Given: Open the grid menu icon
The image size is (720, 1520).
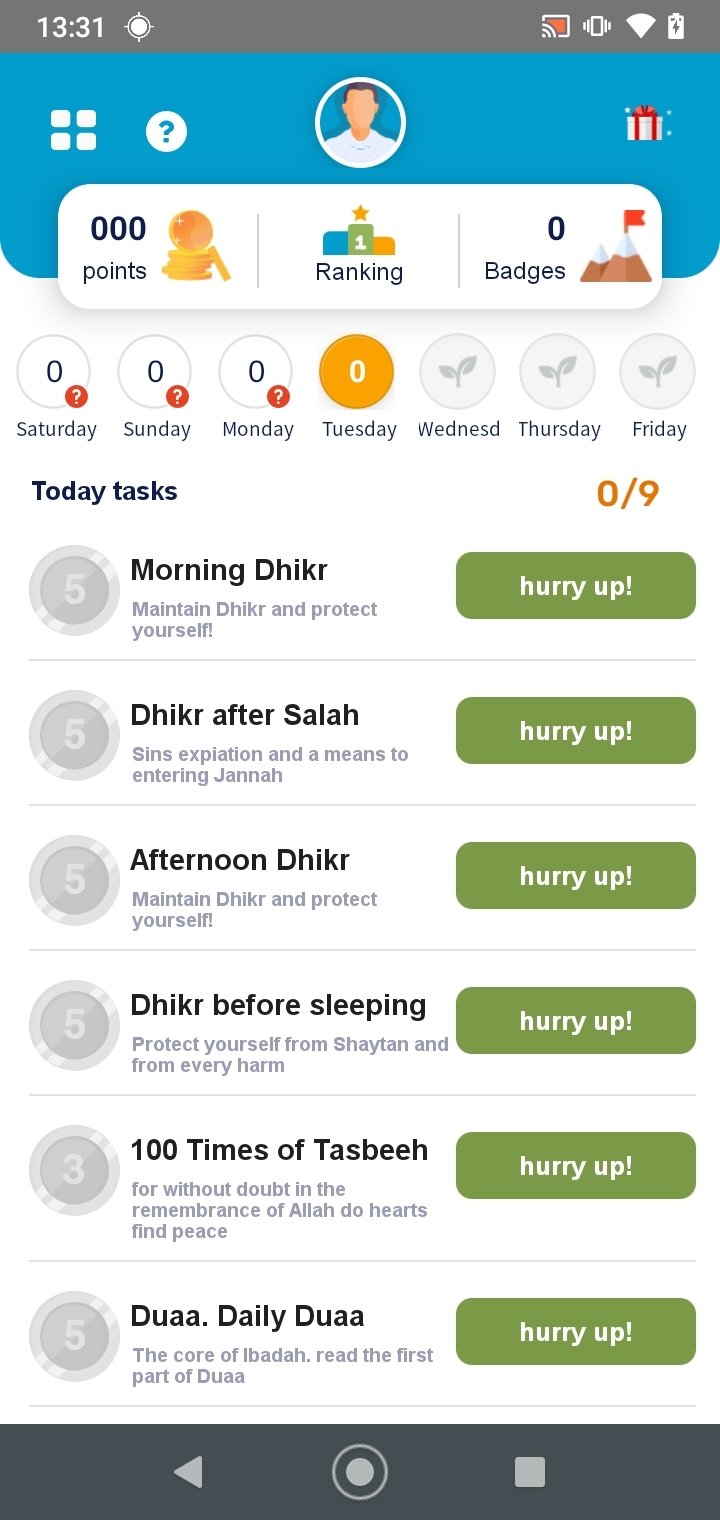Looking at the screenshot, I should [74, 130].
